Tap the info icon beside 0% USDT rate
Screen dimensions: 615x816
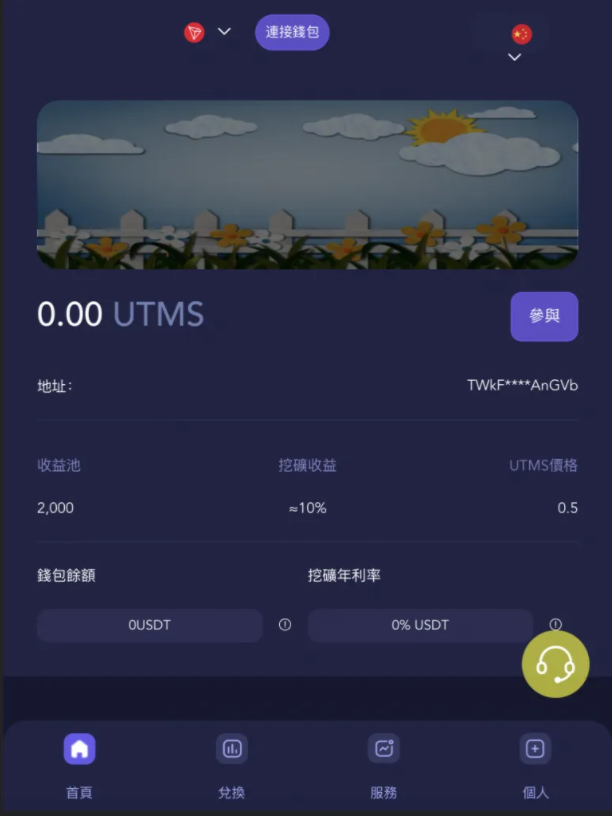point(556,625)
